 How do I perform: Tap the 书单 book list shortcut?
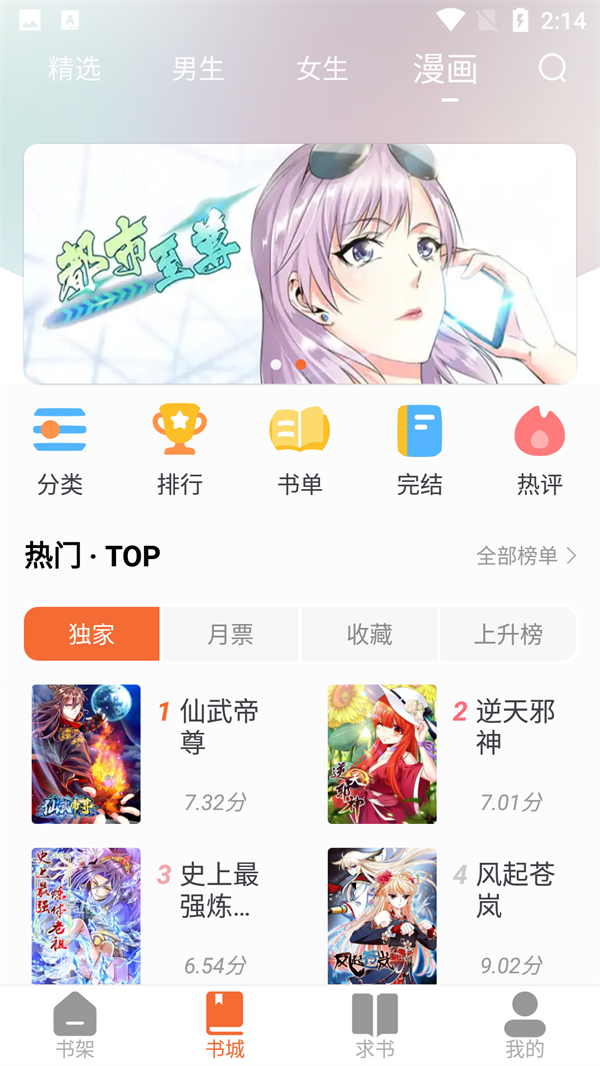click(x=300, y=450)
